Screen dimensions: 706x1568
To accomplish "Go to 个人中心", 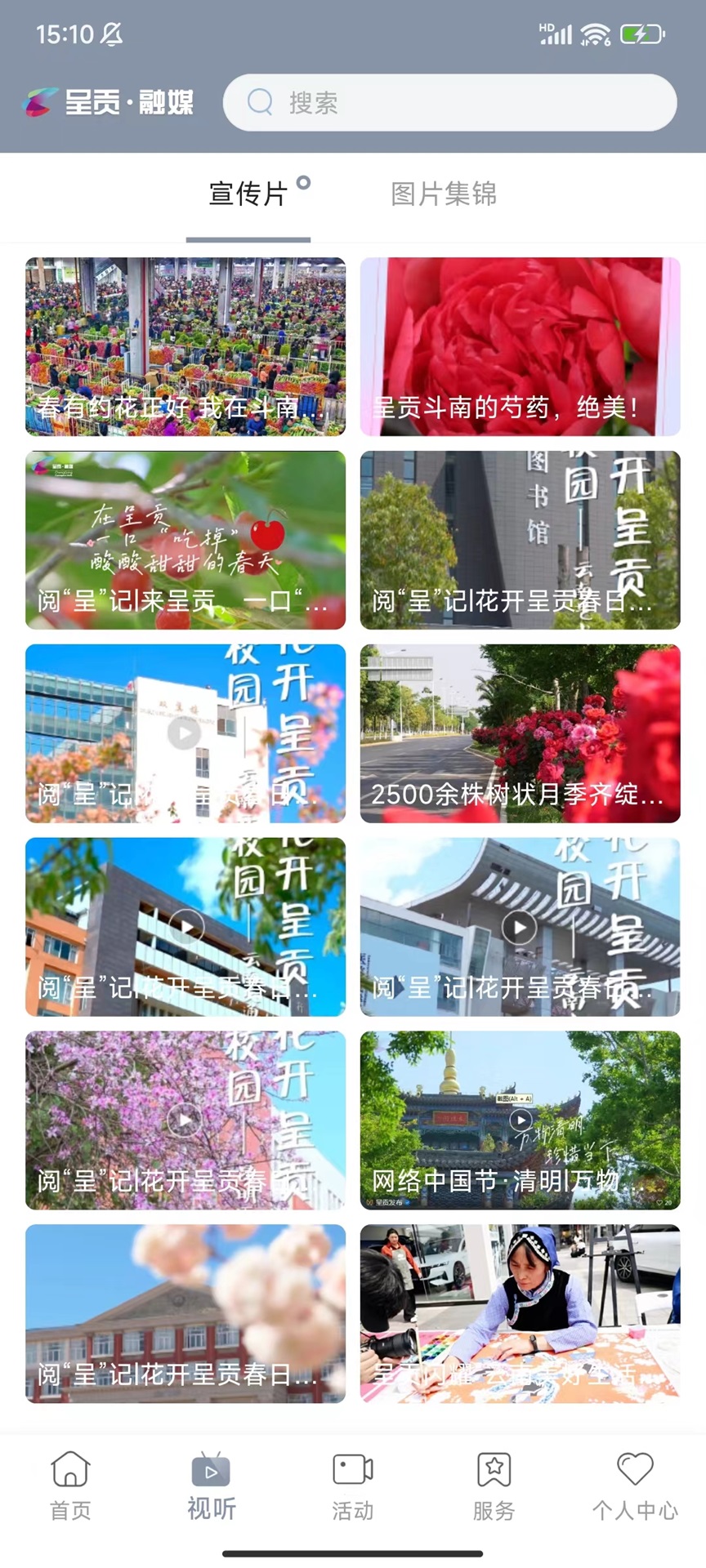I will [635, 1486].
